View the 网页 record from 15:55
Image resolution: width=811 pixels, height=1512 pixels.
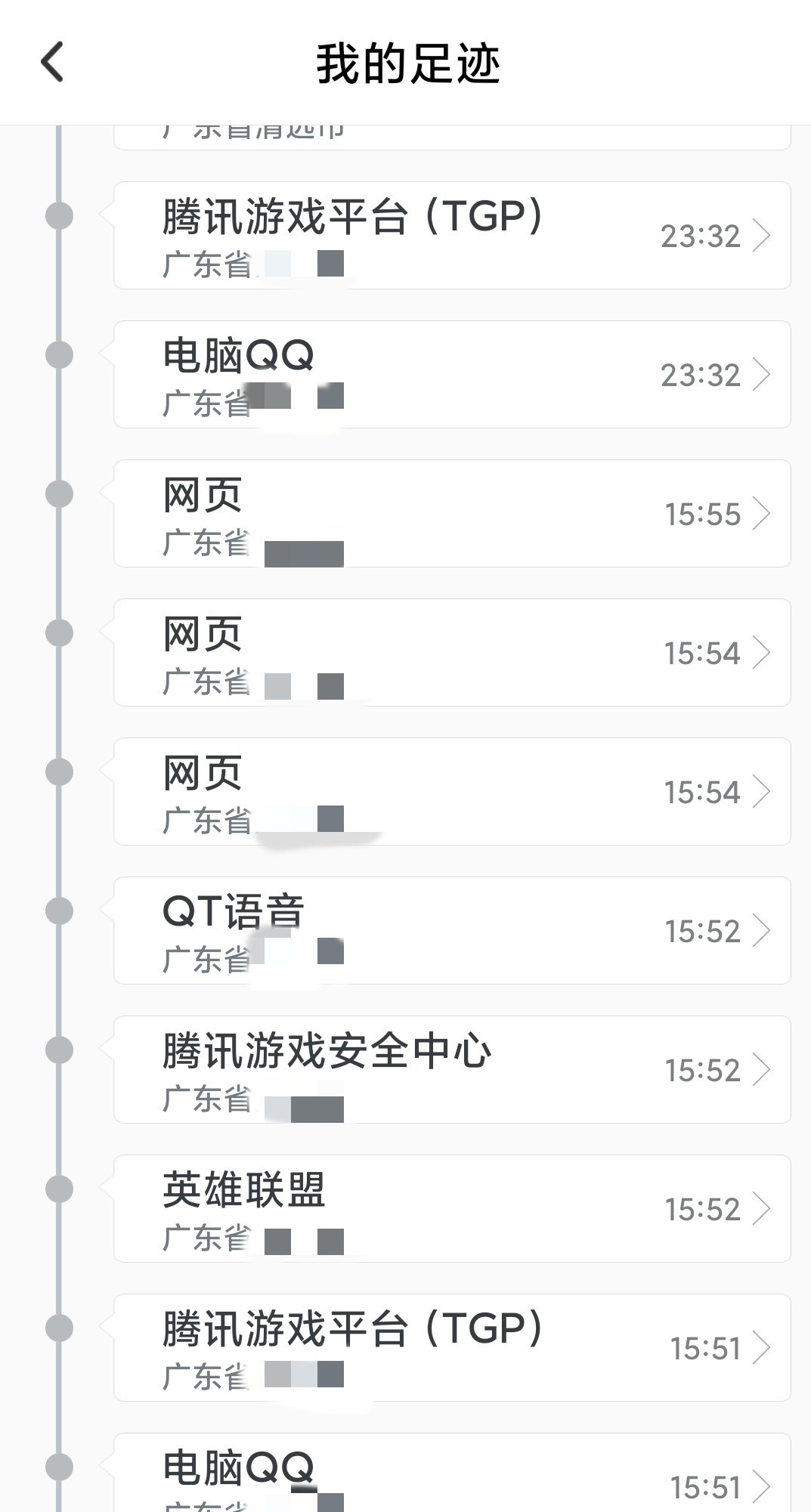pyautogui.click(x=452, y=513)
